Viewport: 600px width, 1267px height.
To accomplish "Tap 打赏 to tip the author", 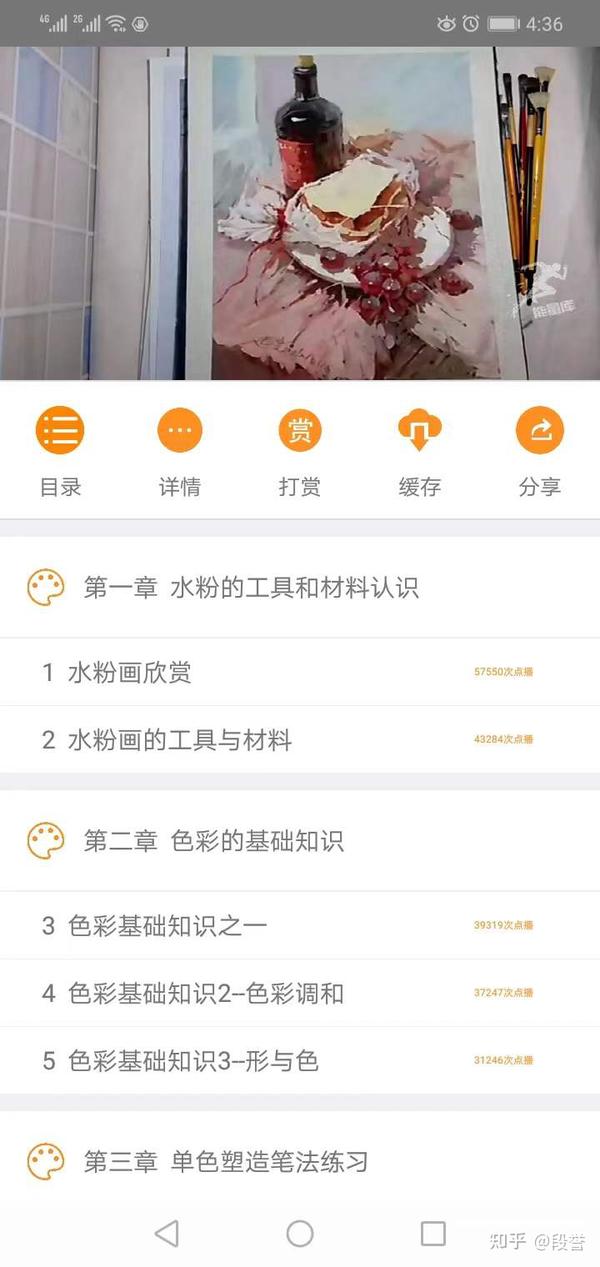I will point(300,451).
